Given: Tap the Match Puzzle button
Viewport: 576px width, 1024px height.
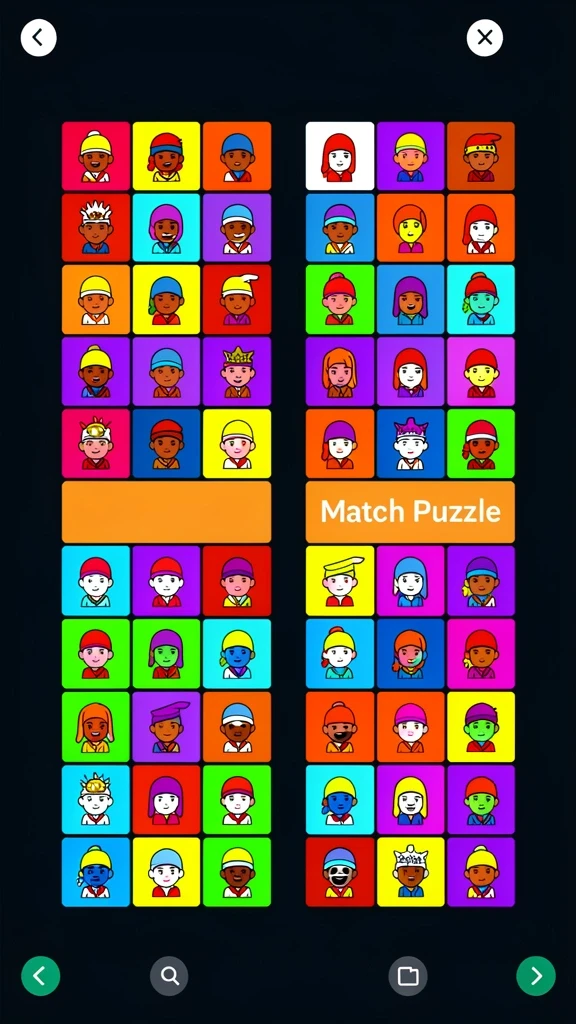Looking at the screenshot, I should (410, 512).
